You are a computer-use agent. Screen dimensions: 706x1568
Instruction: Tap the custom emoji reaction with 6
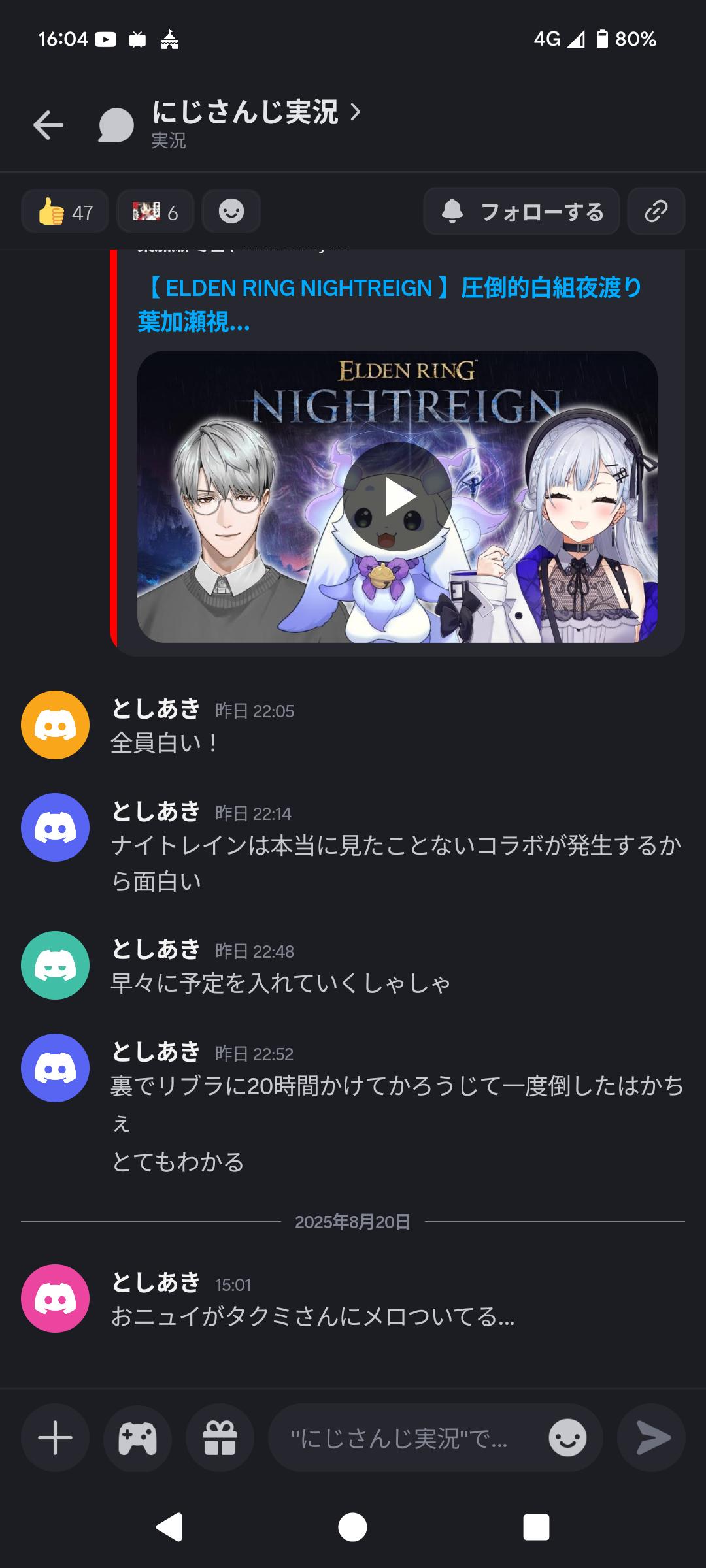156,212
